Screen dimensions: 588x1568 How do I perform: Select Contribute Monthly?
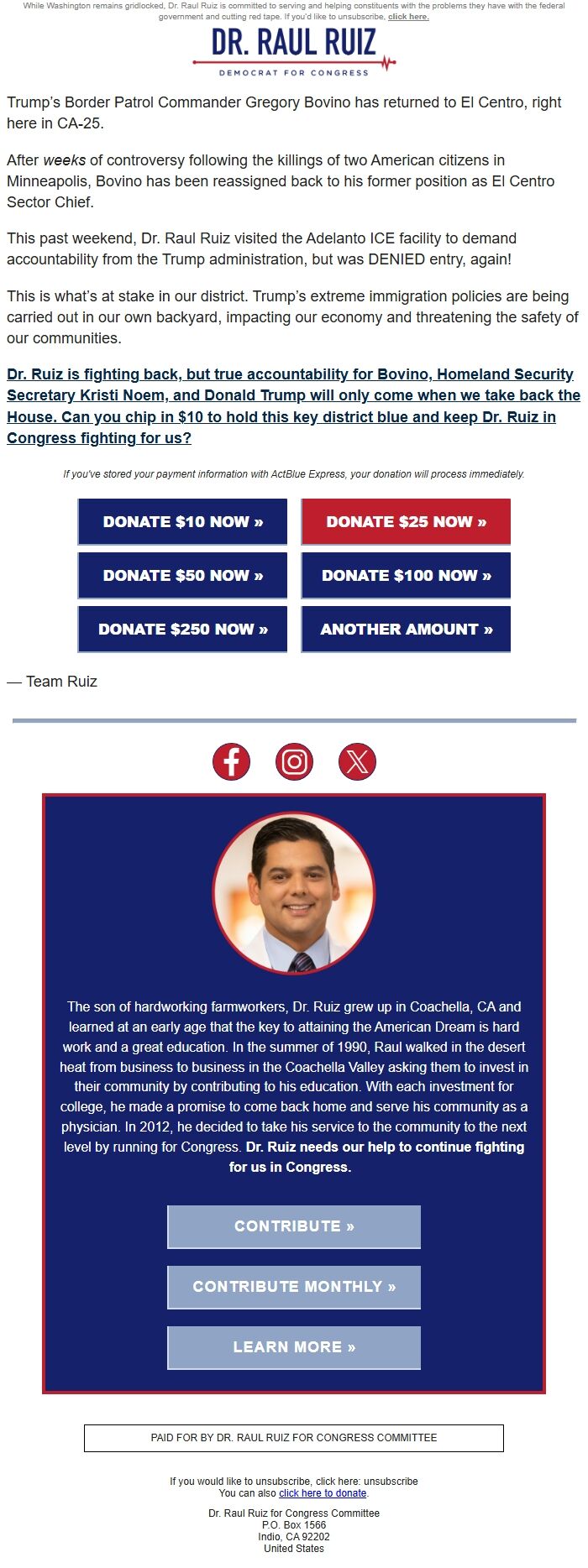point(294,1287)
